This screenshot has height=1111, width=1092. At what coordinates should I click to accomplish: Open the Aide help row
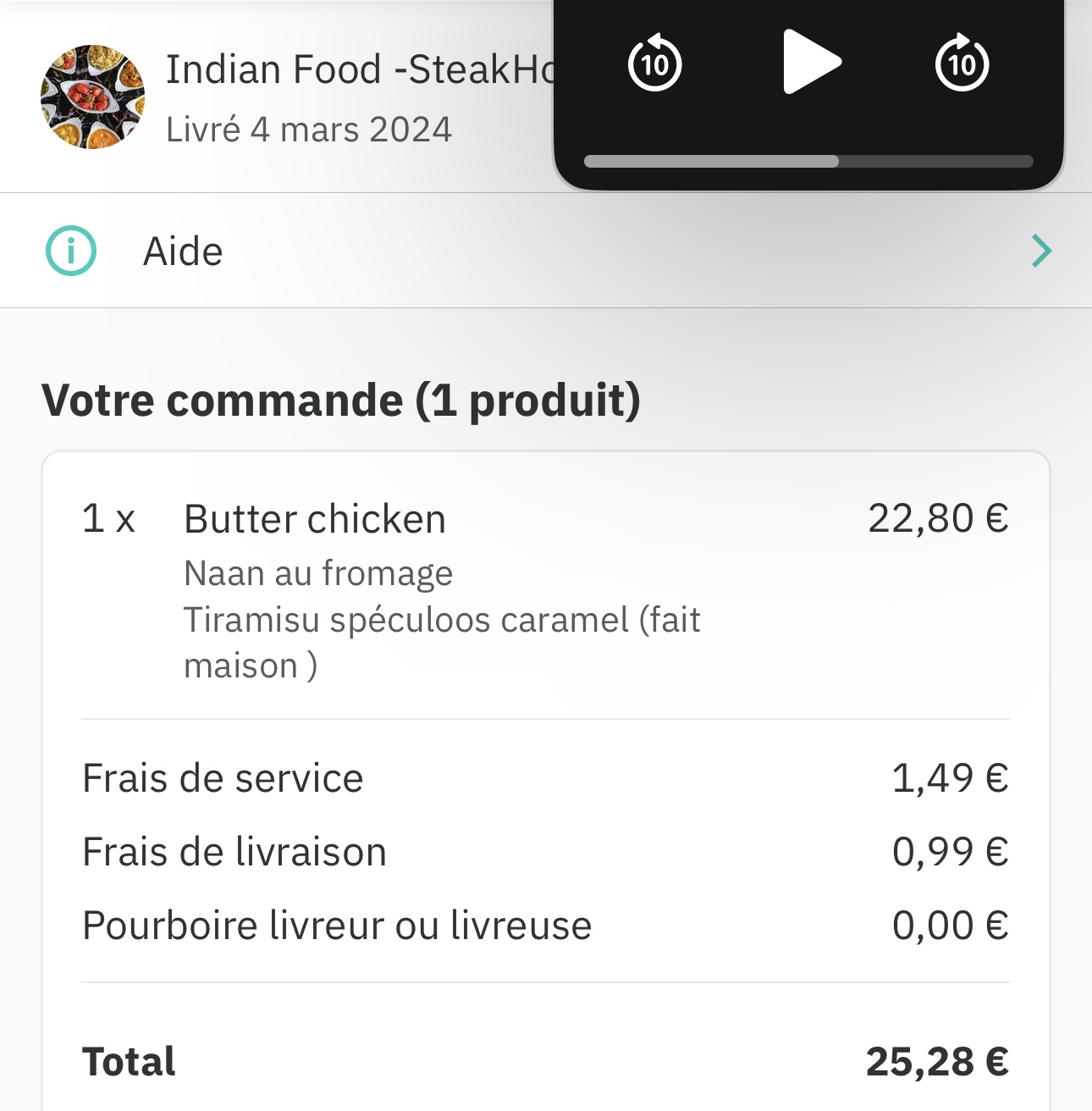pyautogui.click(x=545, y=251)
